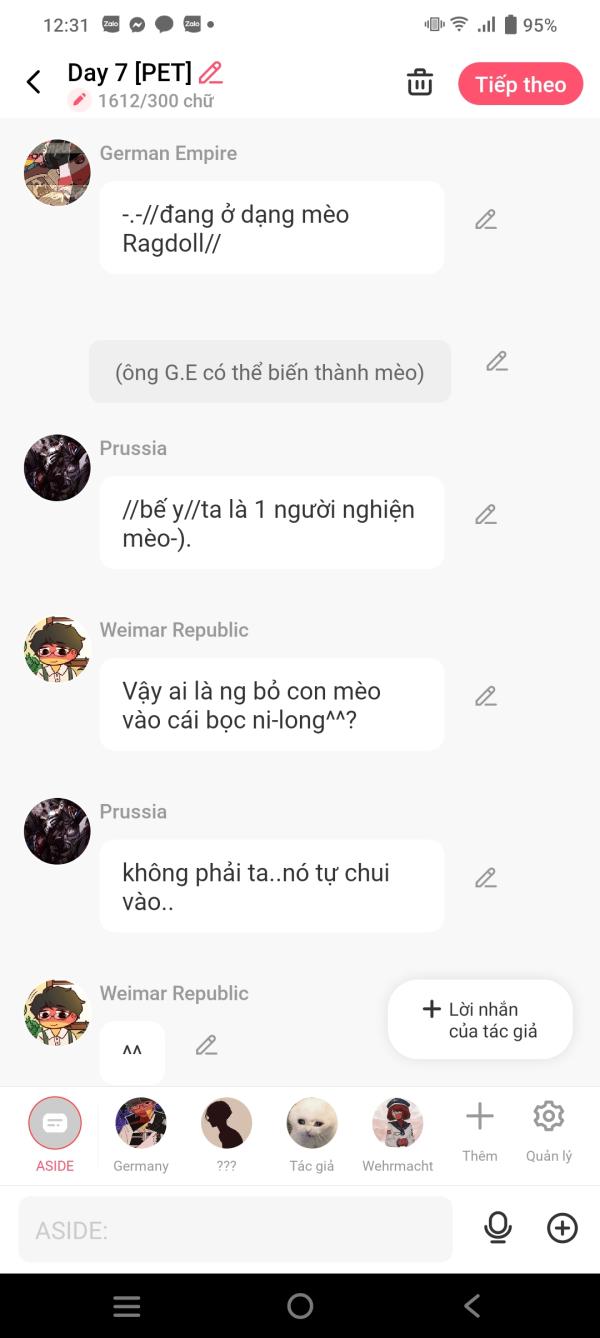Edit German Empire's Ragdoll cat message
The height and width of the screenshot is (1338, 600).
(486, 220)
